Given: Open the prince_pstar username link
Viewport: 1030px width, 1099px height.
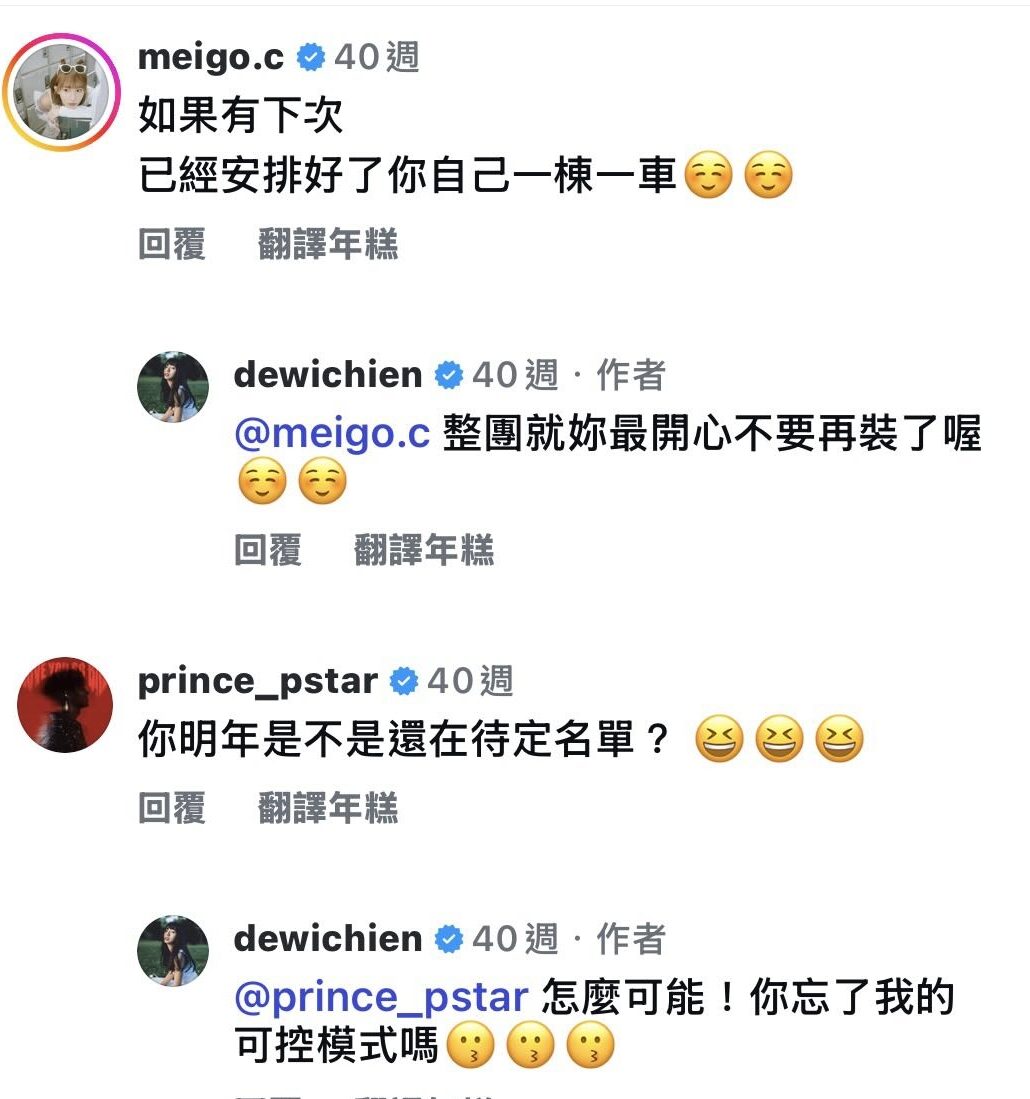Looking at the screenshot, I should tap(257, 681).
